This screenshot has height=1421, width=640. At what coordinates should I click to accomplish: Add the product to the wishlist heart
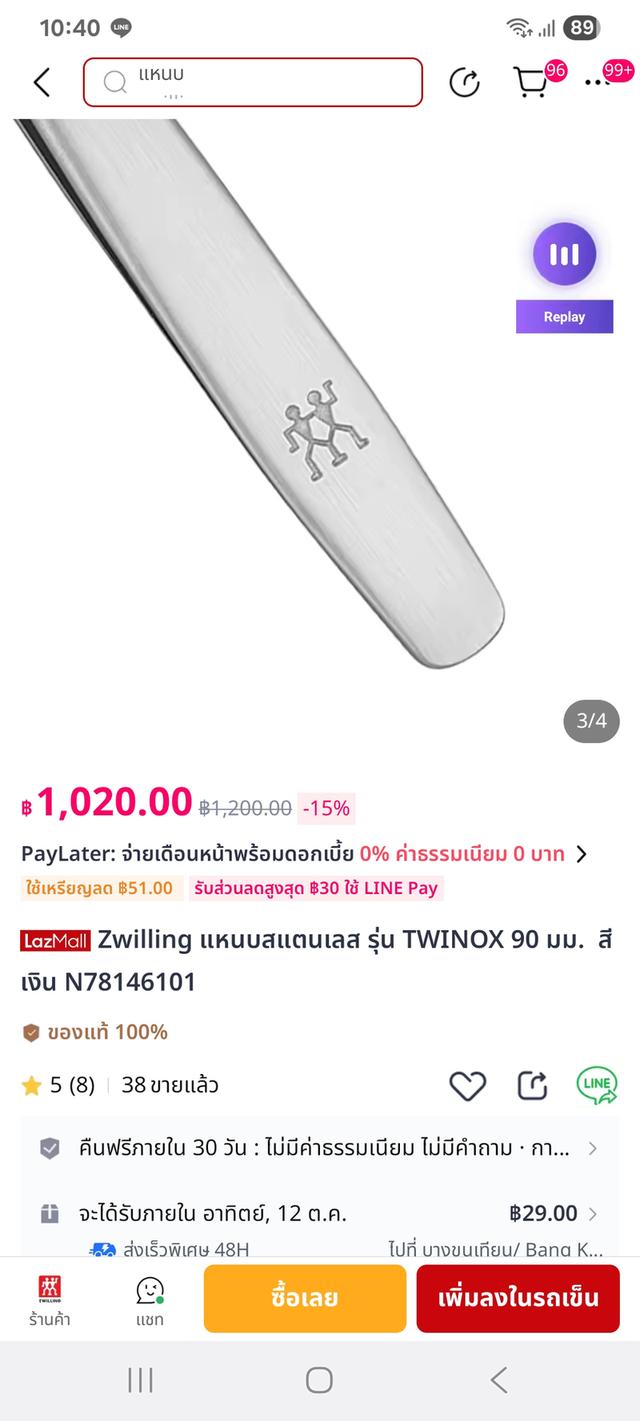tap(467, 1085)
